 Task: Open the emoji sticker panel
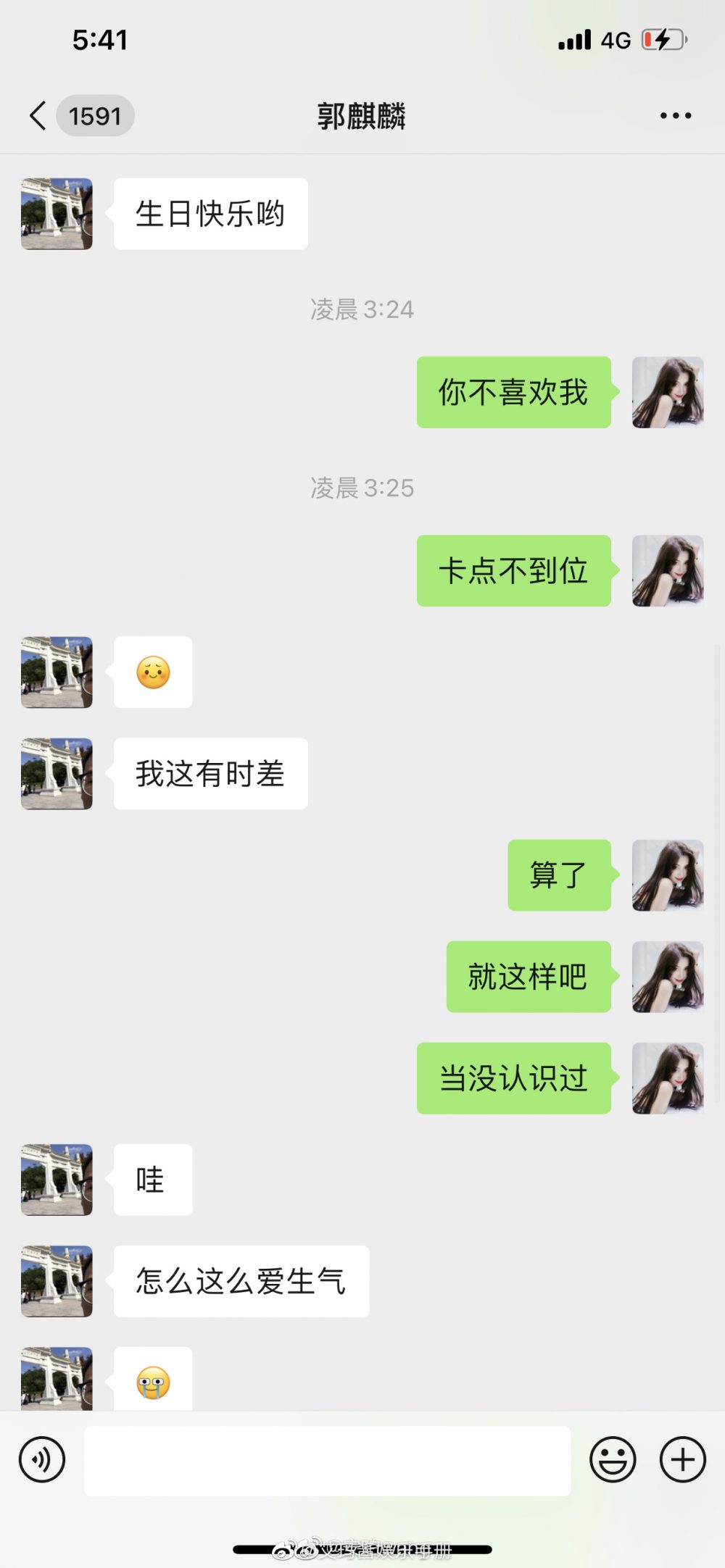(x=613, y=1459)
